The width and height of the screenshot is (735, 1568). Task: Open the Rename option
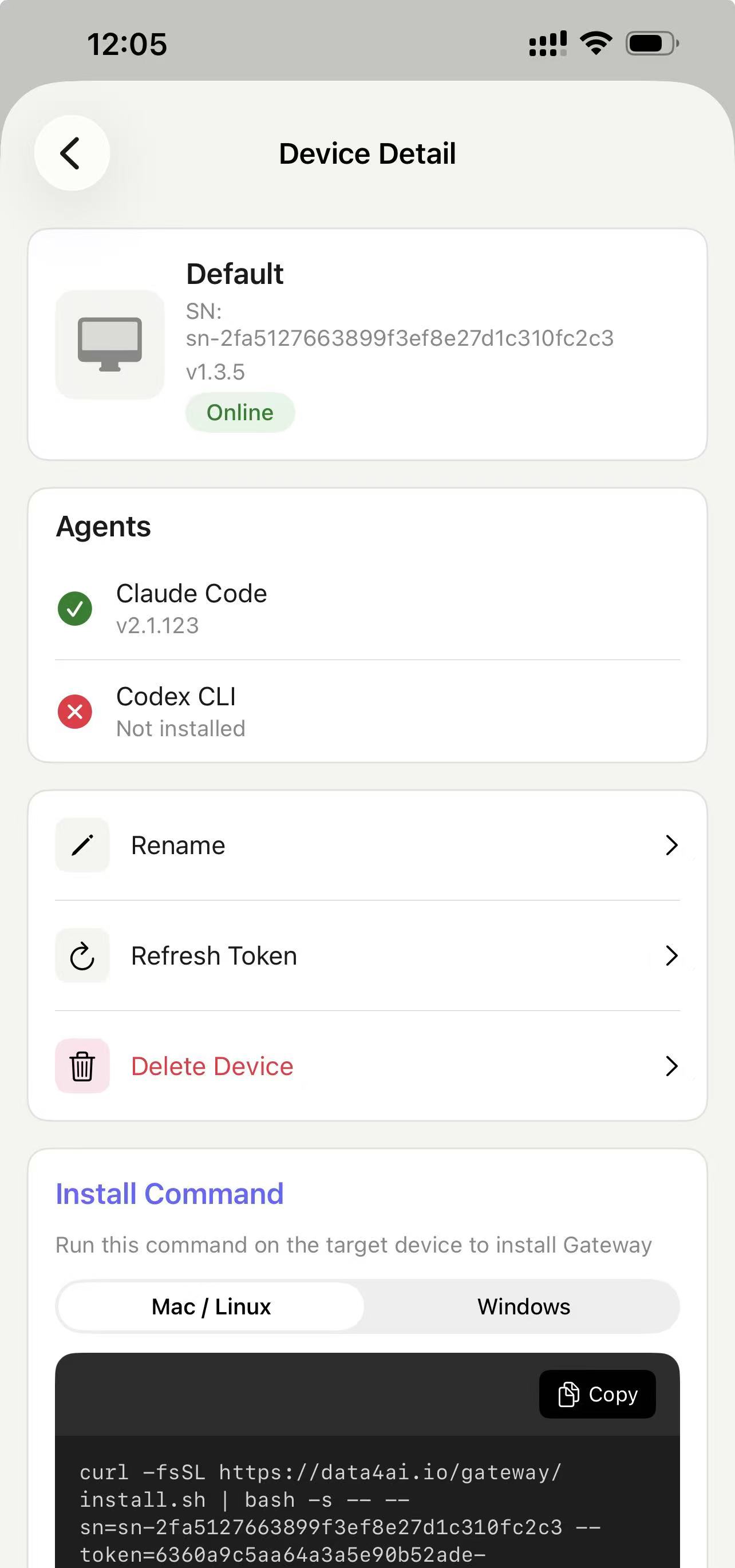(x=367, y=845)
